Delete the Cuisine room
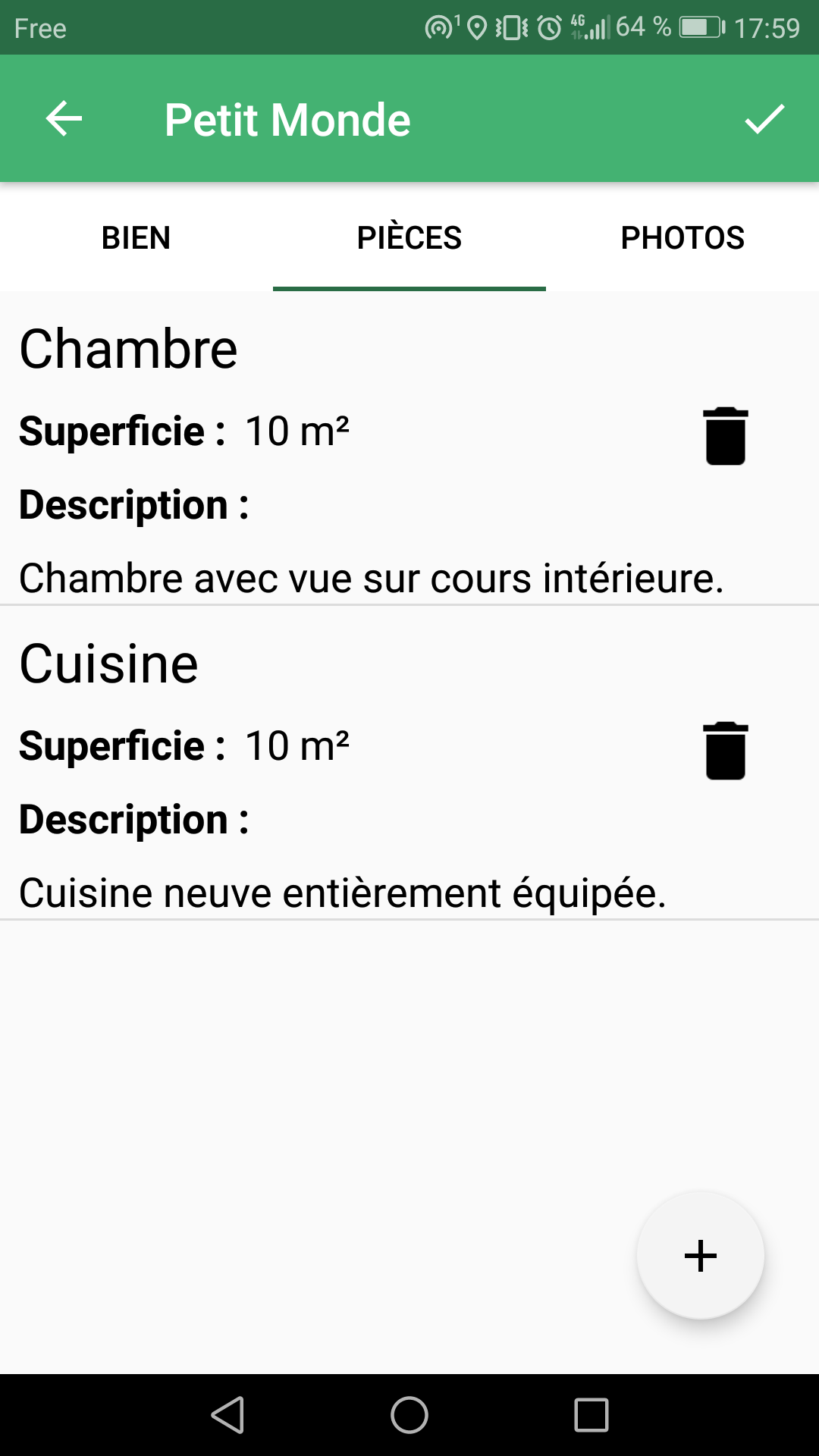The height and width of the screenshot is (1456, 819). [x=726, y=751]
